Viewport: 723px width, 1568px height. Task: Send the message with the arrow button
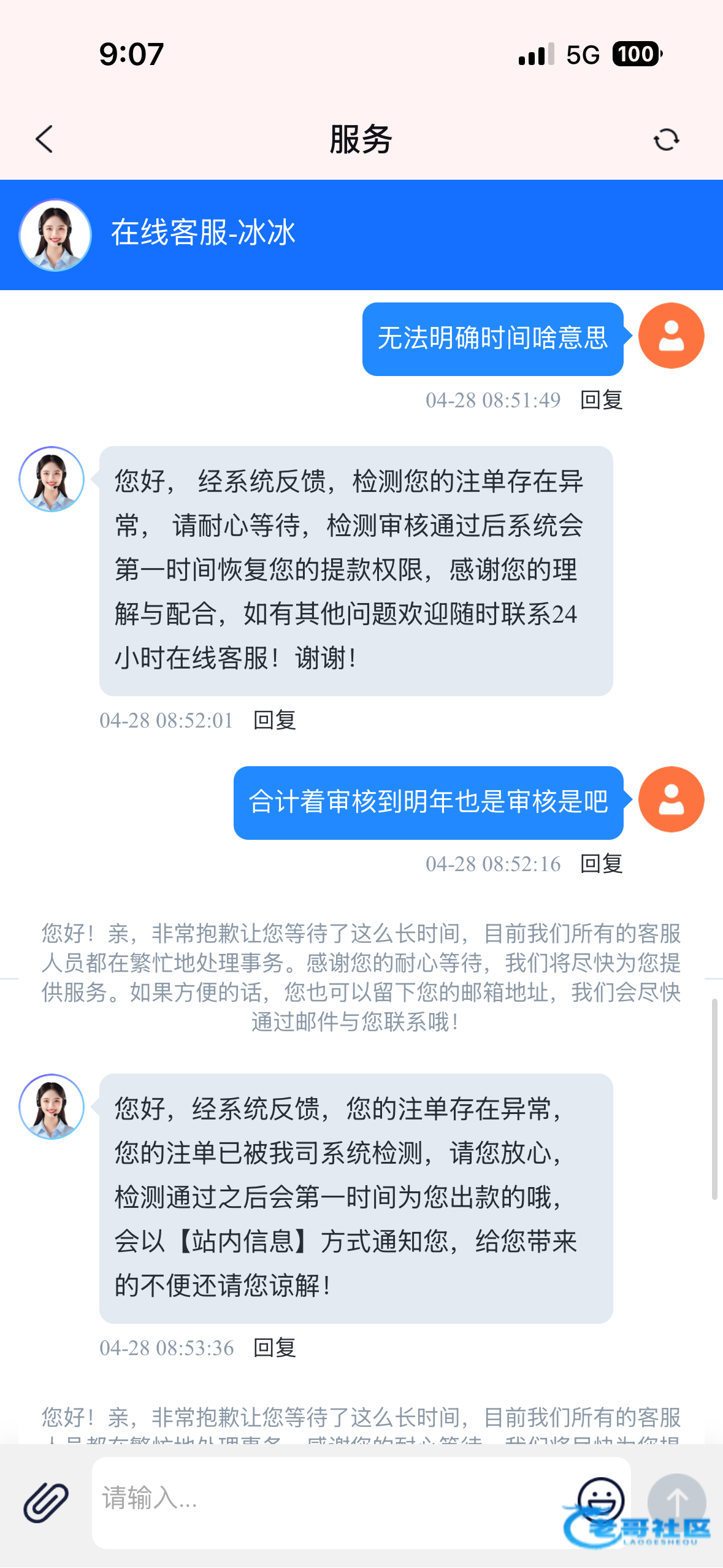click(676, 1502)
